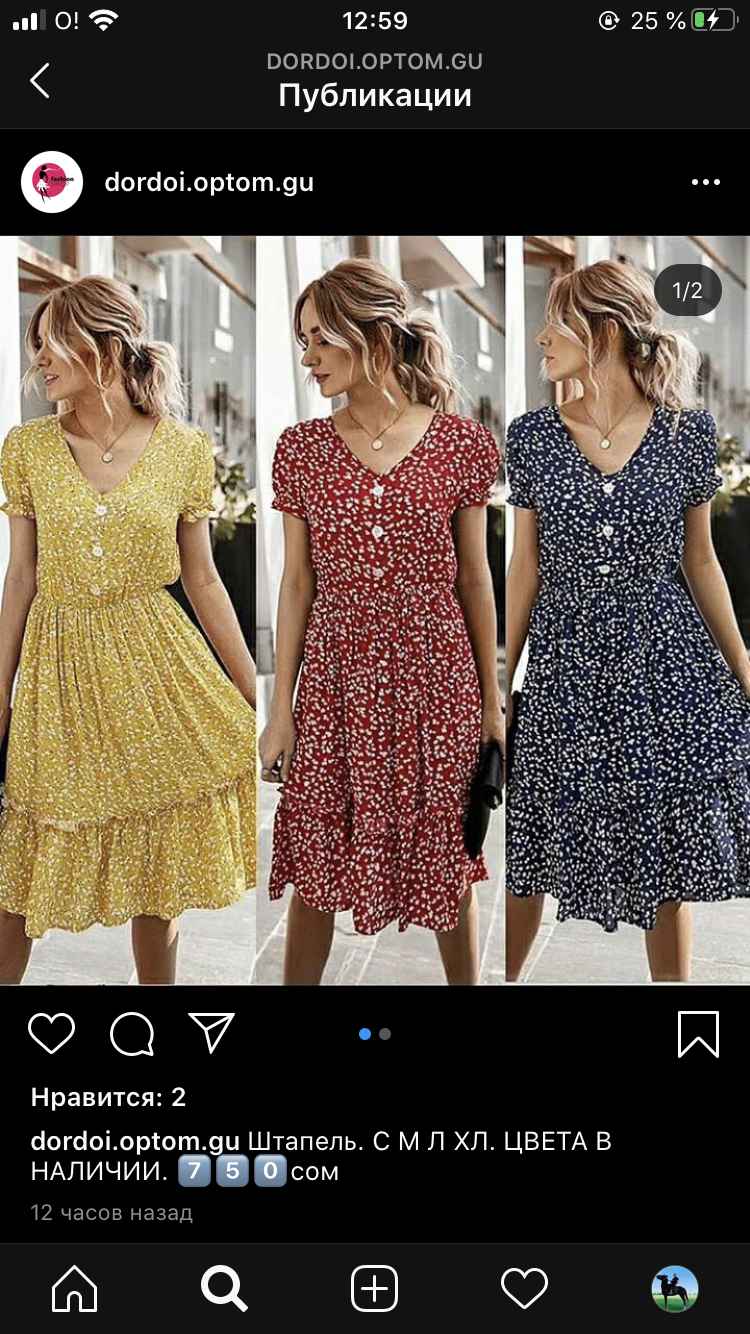Viewport: 750px width, 1334px height.
Task: Open dordoi.optom.gu username in the post header
Action: click(x=209, y=182)
